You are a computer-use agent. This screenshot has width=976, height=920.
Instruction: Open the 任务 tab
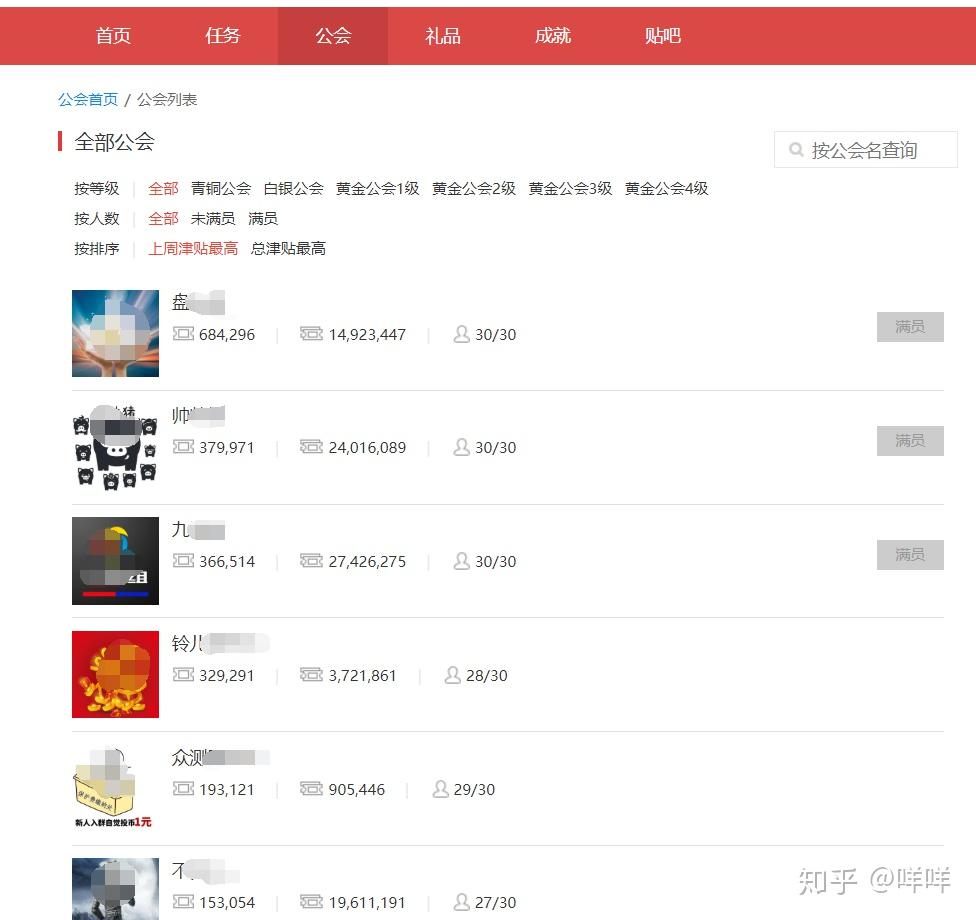[223, 36]
